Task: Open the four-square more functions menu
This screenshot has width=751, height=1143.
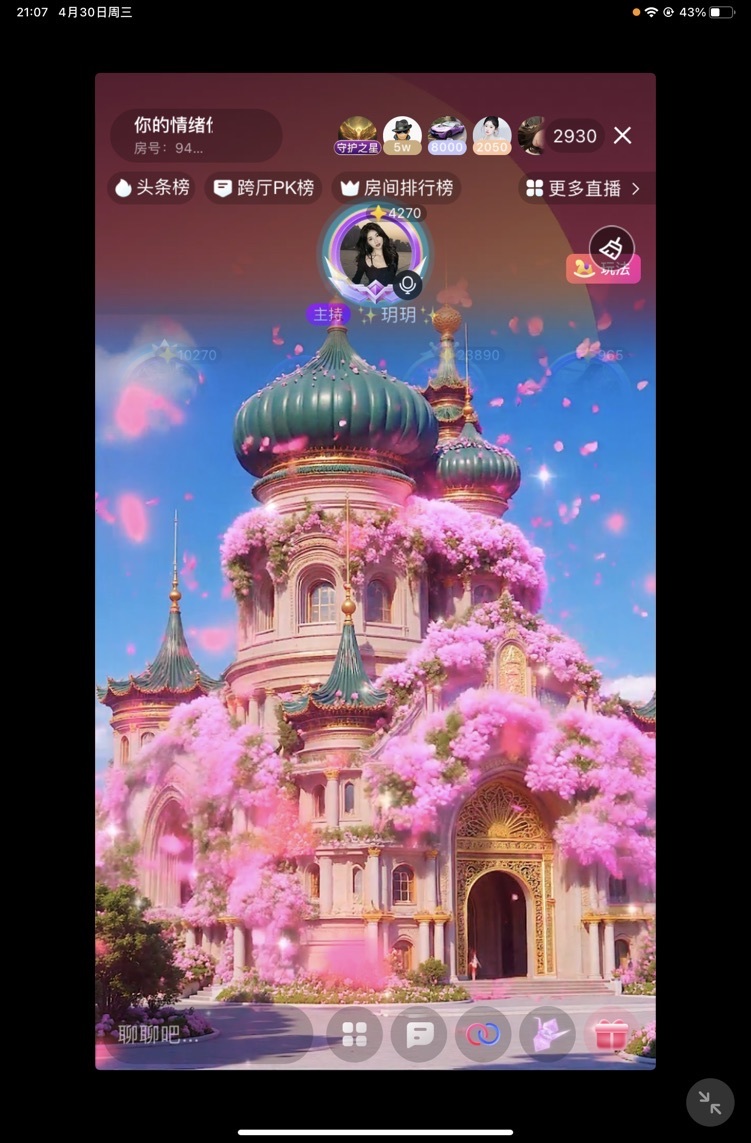Action: [x=354, y=1035]
